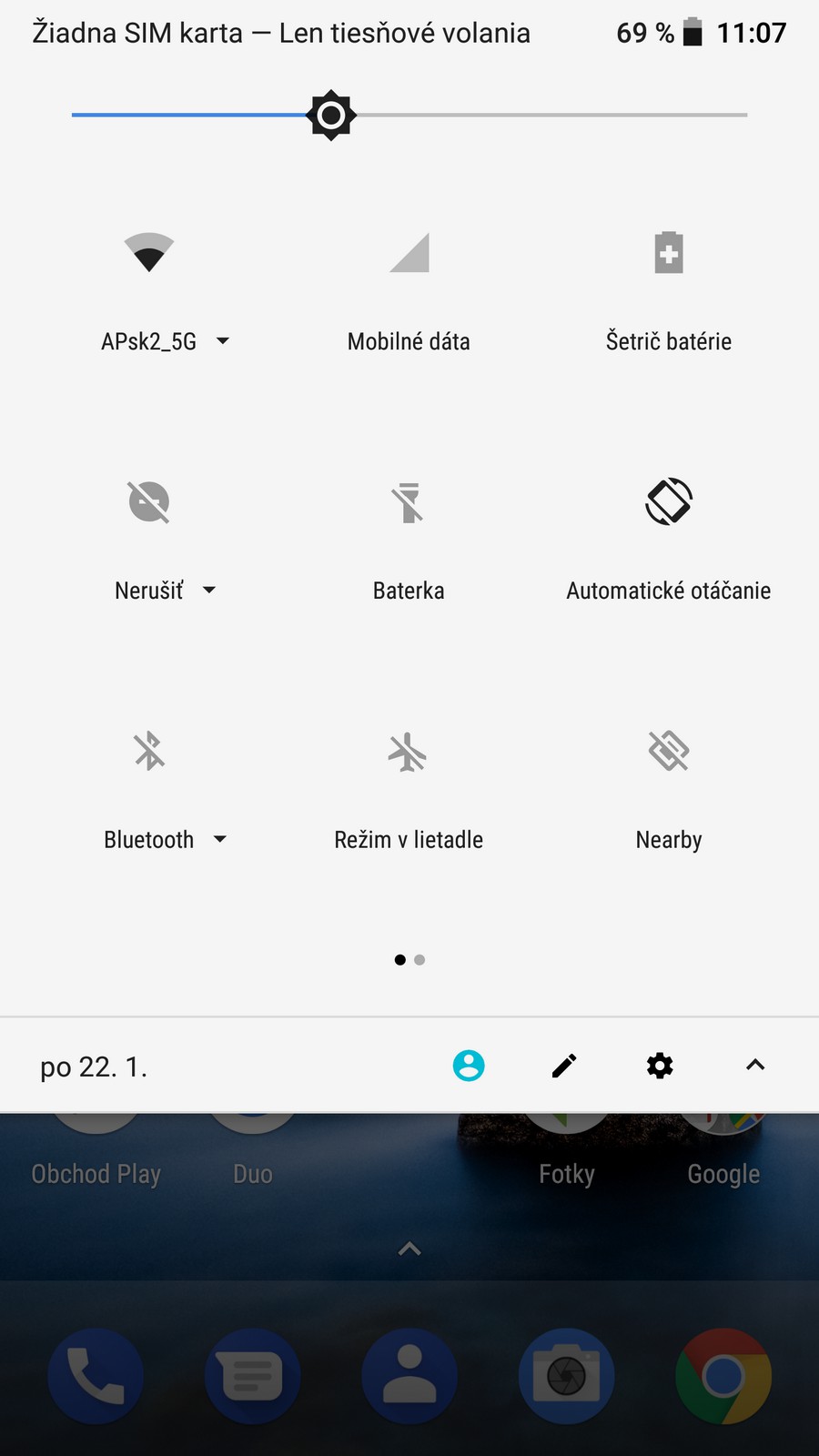
Task: Enable Mobilné dáta tile
Action: pyautogui.click(x=409, y=253)
